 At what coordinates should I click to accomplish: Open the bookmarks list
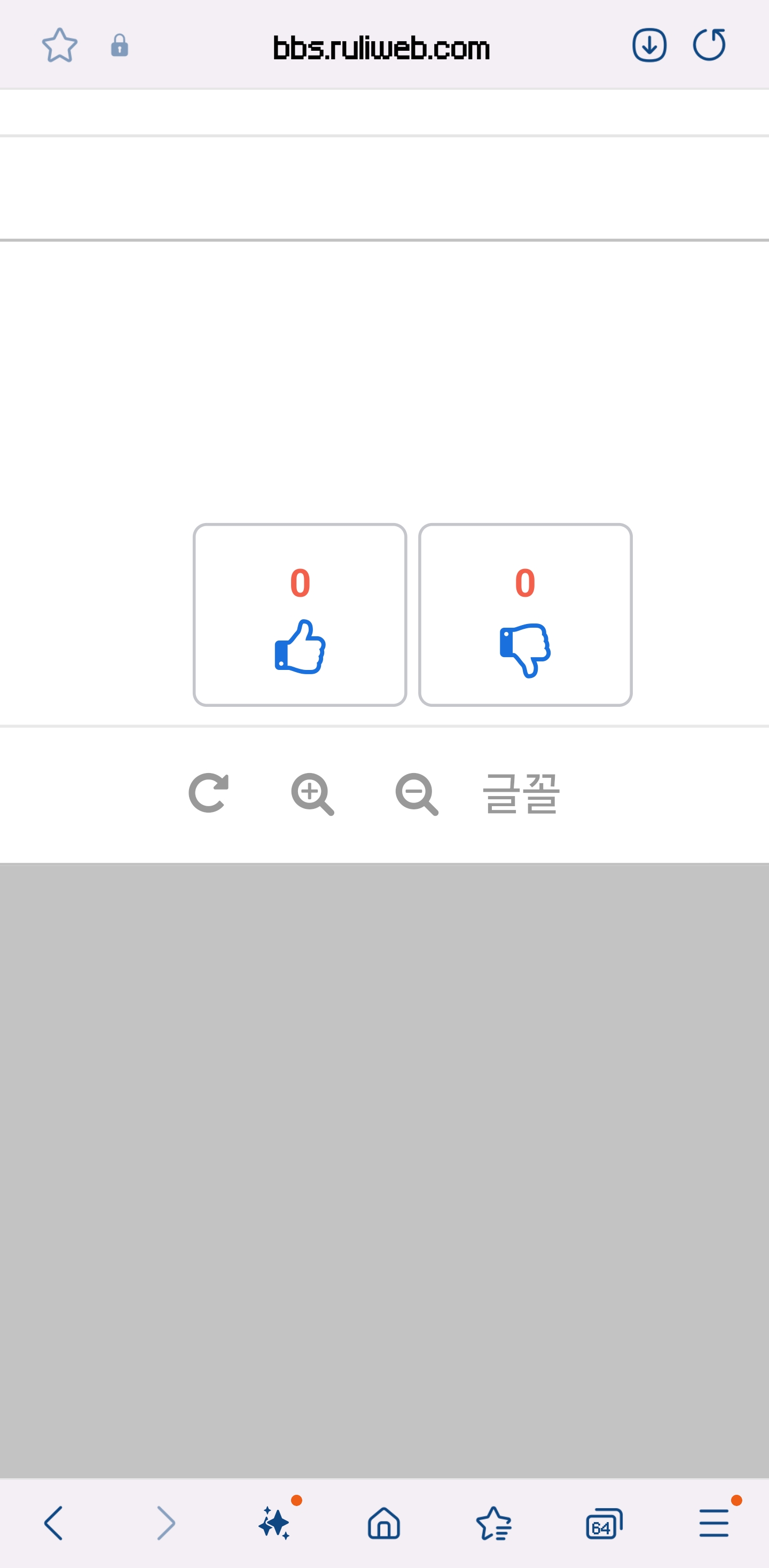pyautogui.click(x=494, y=1524)
